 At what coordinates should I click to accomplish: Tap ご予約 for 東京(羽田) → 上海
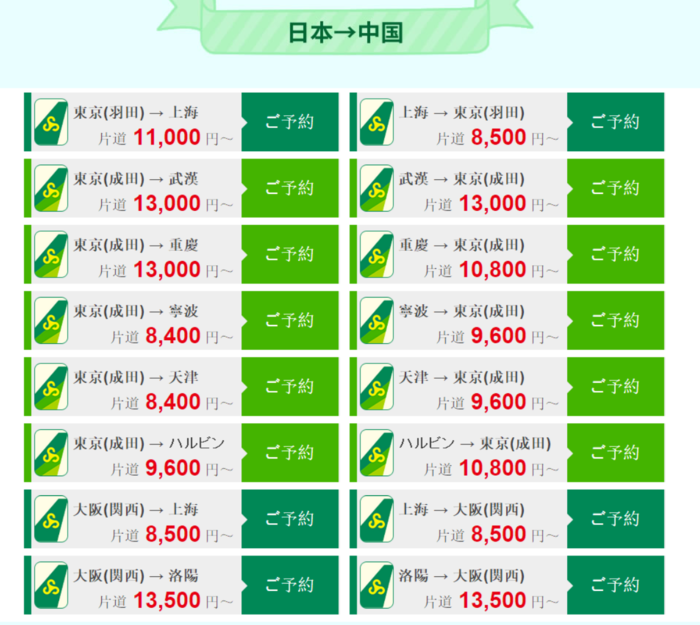(289, 122)
